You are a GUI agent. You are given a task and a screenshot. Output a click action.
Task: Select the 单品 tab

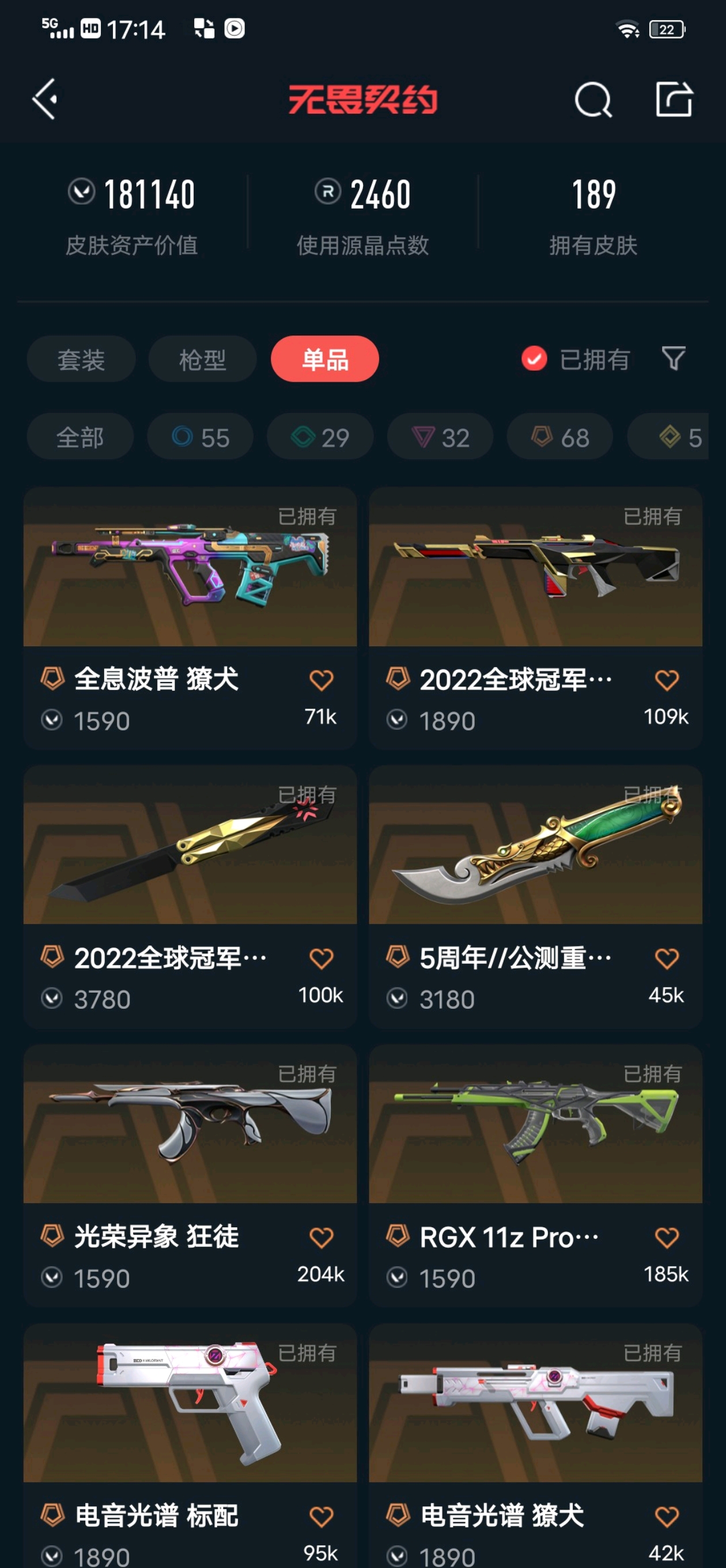pyautogui.click(x=325, y=359)
